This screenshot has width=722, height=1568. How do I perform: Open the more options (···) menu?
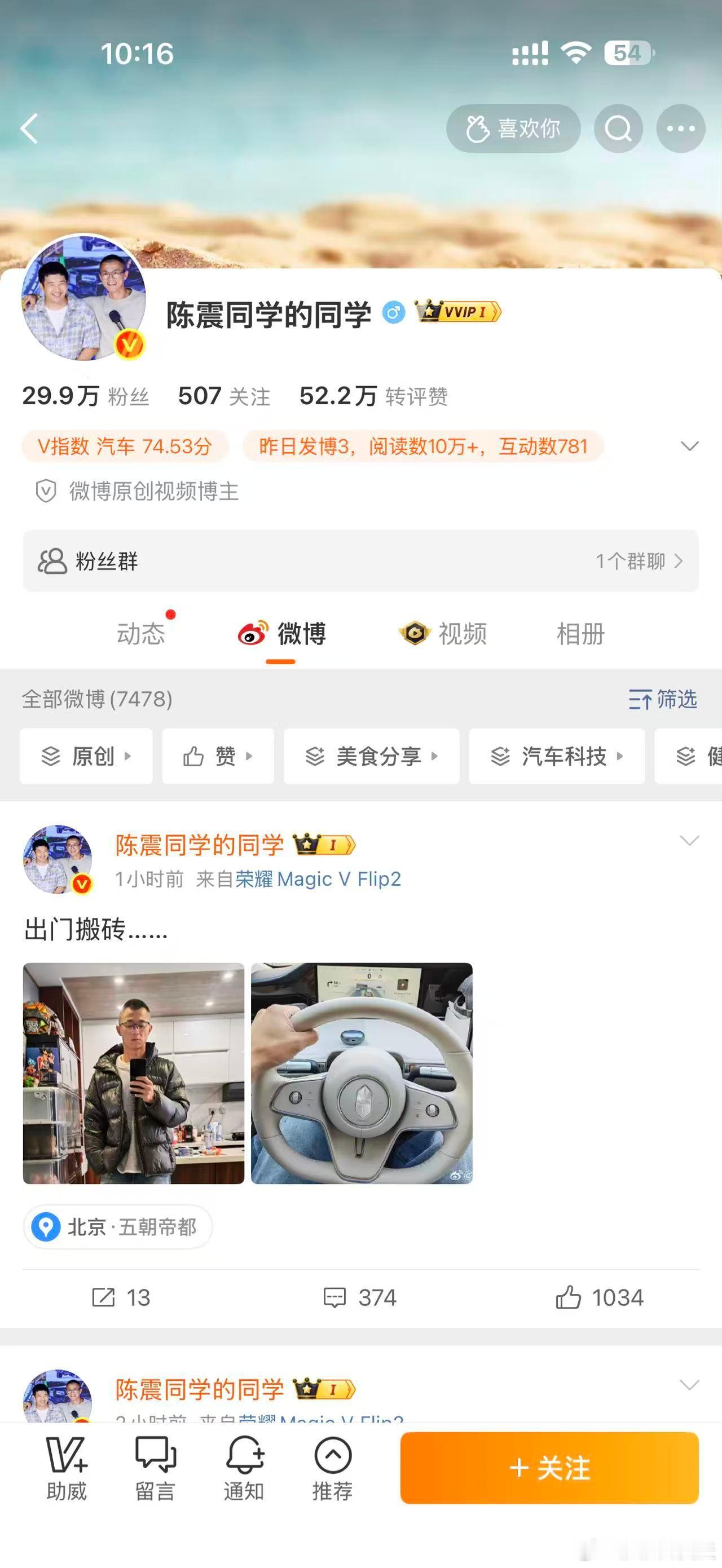[x=680, y=129]
